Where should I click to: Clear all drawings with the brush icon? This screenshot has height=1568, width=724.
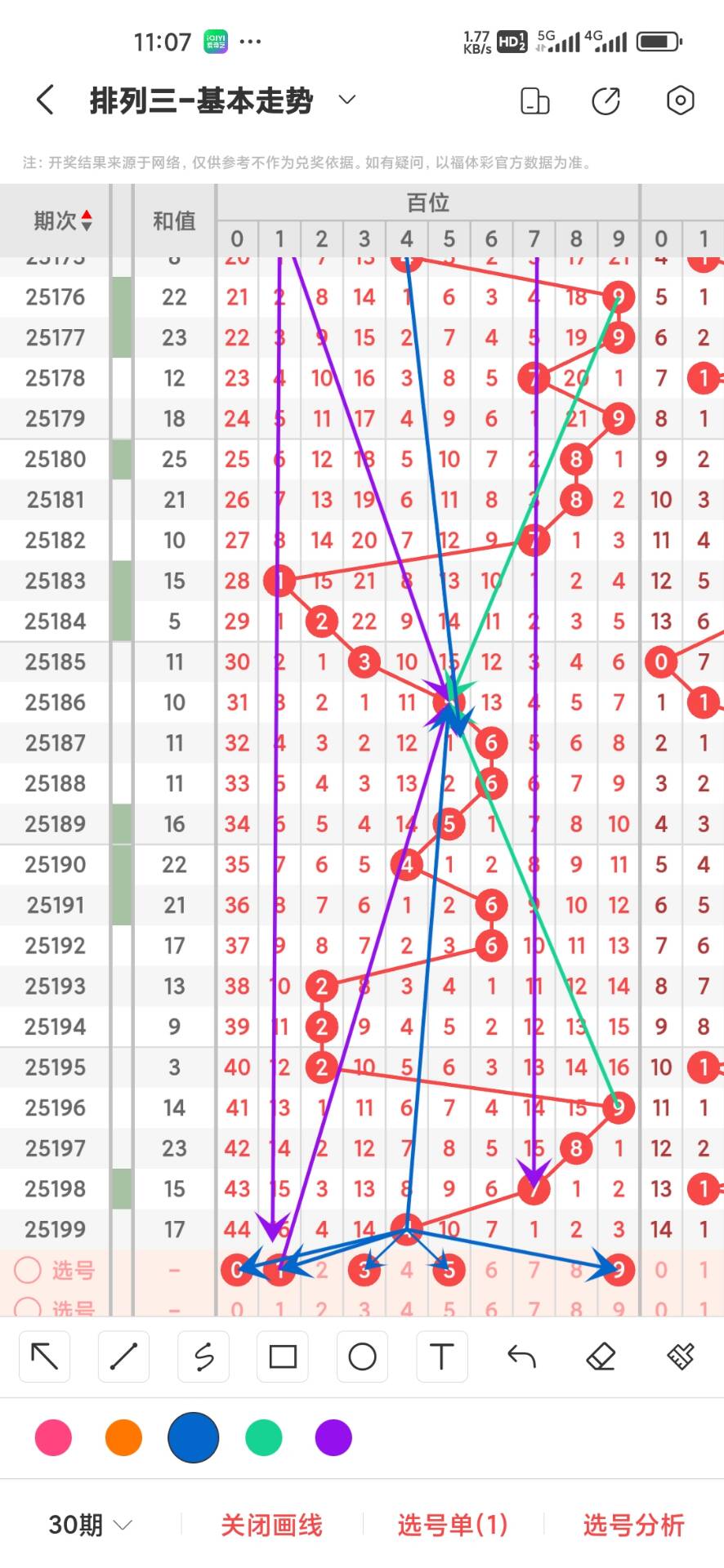tap(680, 1356)
